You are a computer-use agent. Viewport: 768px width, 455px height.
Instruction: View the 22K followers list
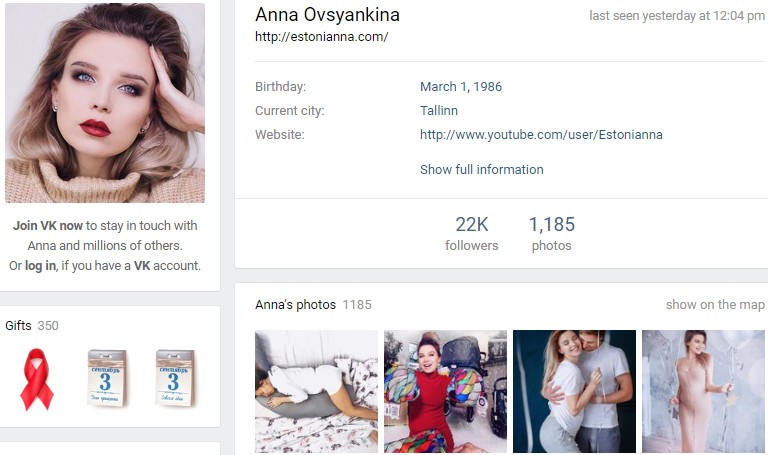(x=471, y=233)
